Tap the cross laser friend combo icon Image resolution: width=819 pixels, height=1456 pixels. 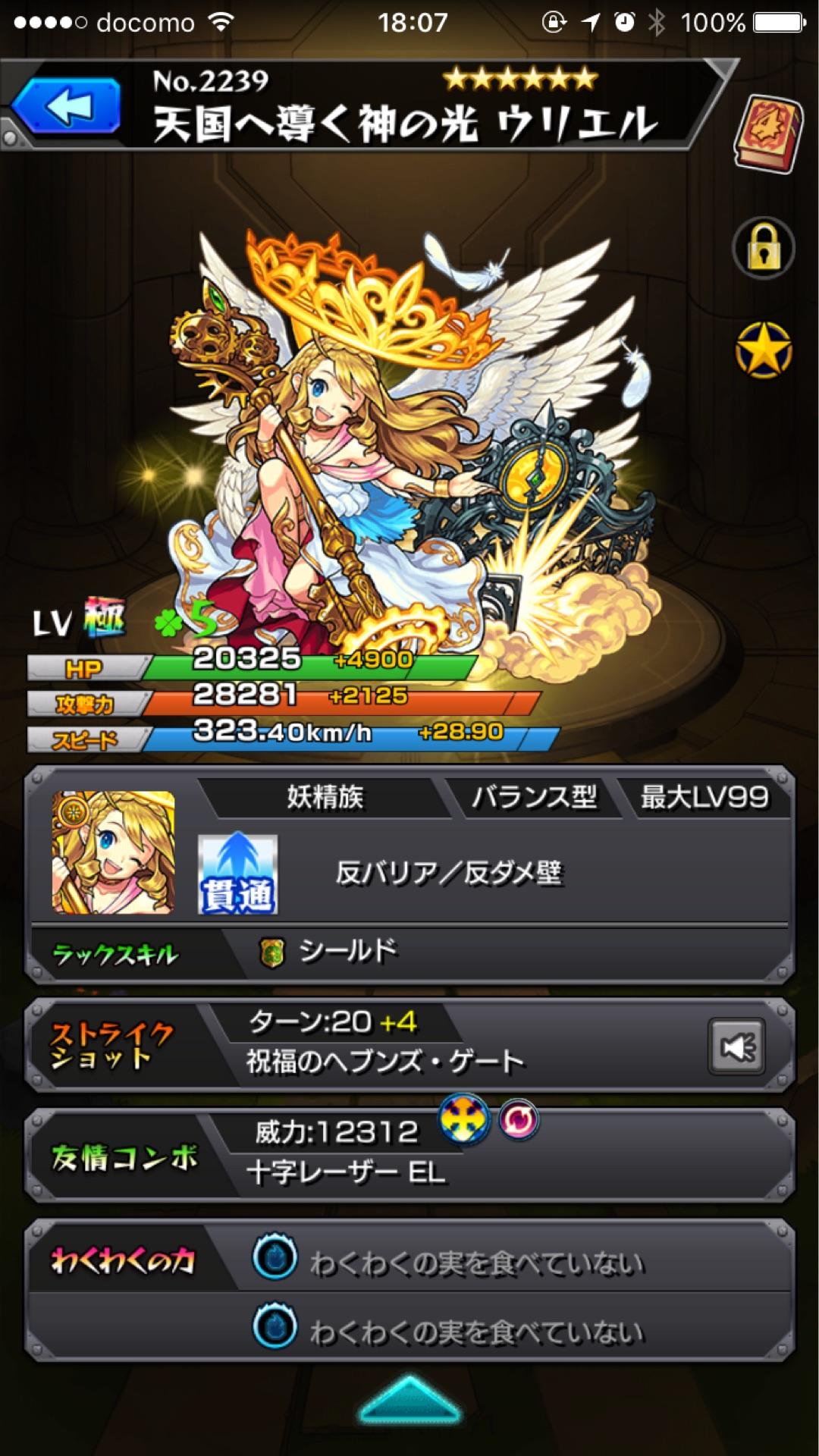(x=464, y=1119)
